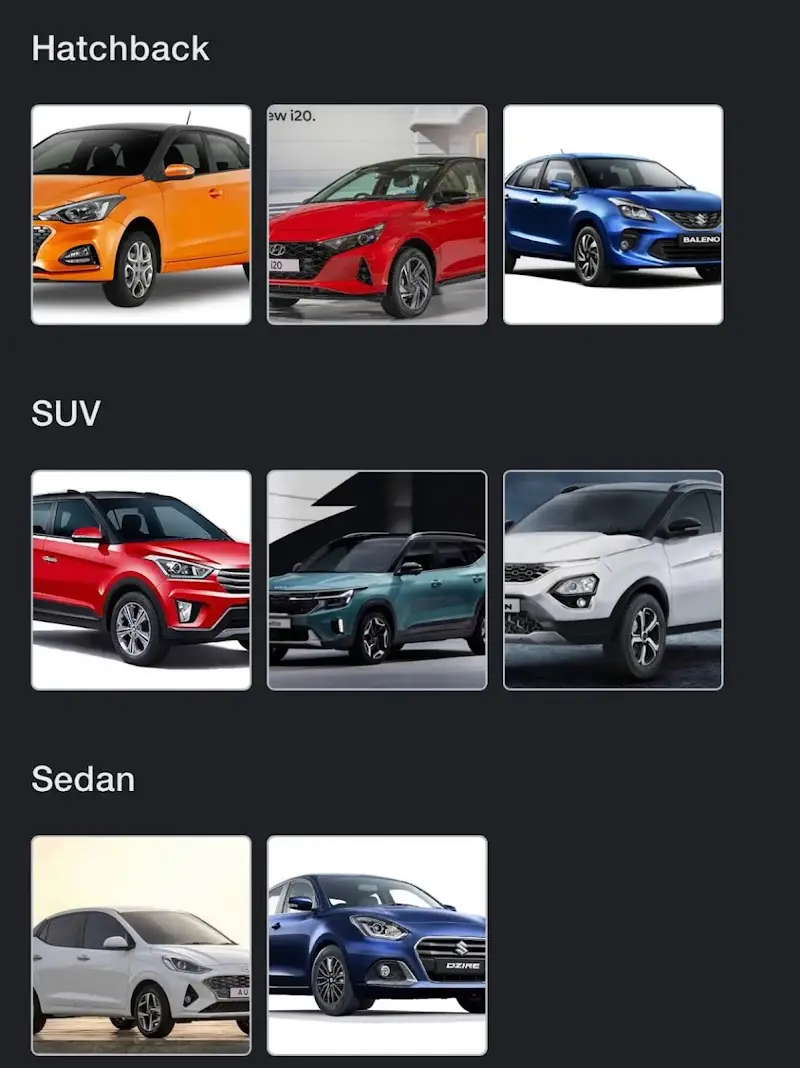Viewport: 800px width, 1068px height.
Task: Open the silver sedan tile
Action: click(141, 945)
